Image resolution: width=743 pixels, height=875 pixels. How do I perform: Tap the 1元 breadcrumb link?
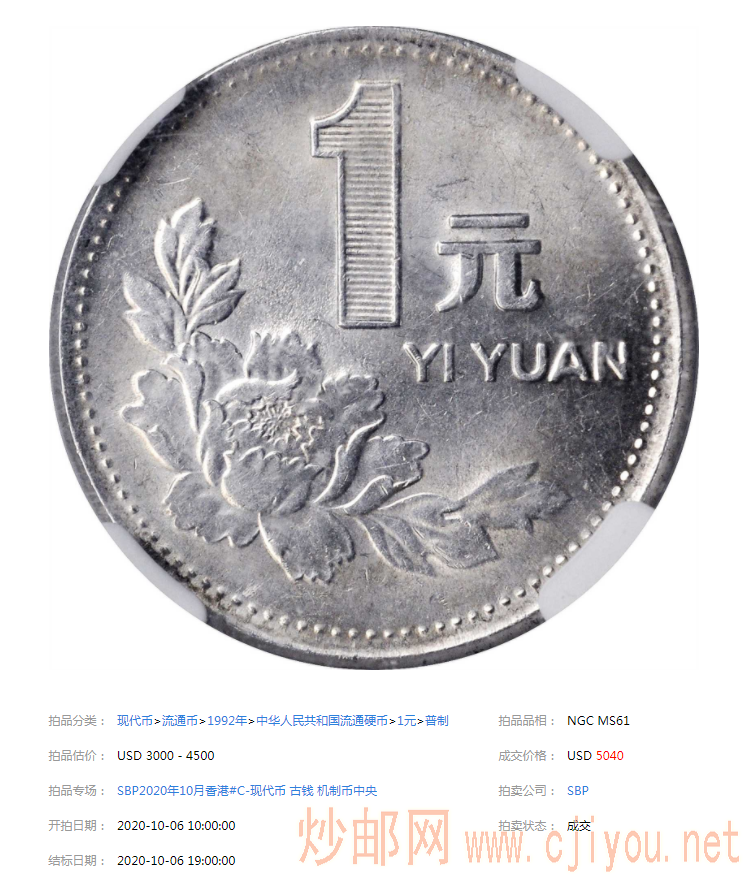click(406, 720)
